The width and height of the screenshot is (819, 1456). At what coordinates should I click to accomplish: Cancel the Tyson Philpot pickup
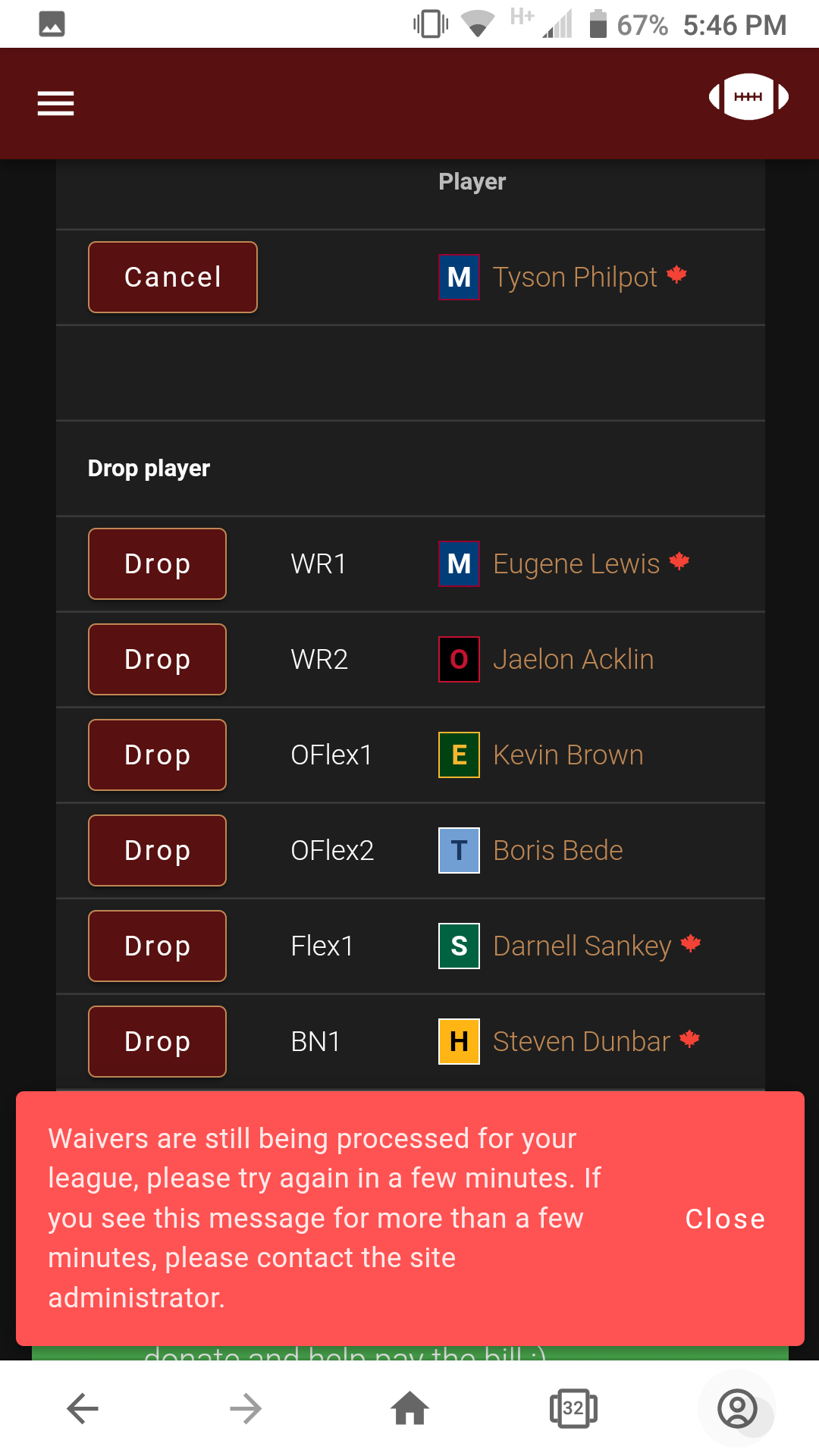tap(172, 278)
